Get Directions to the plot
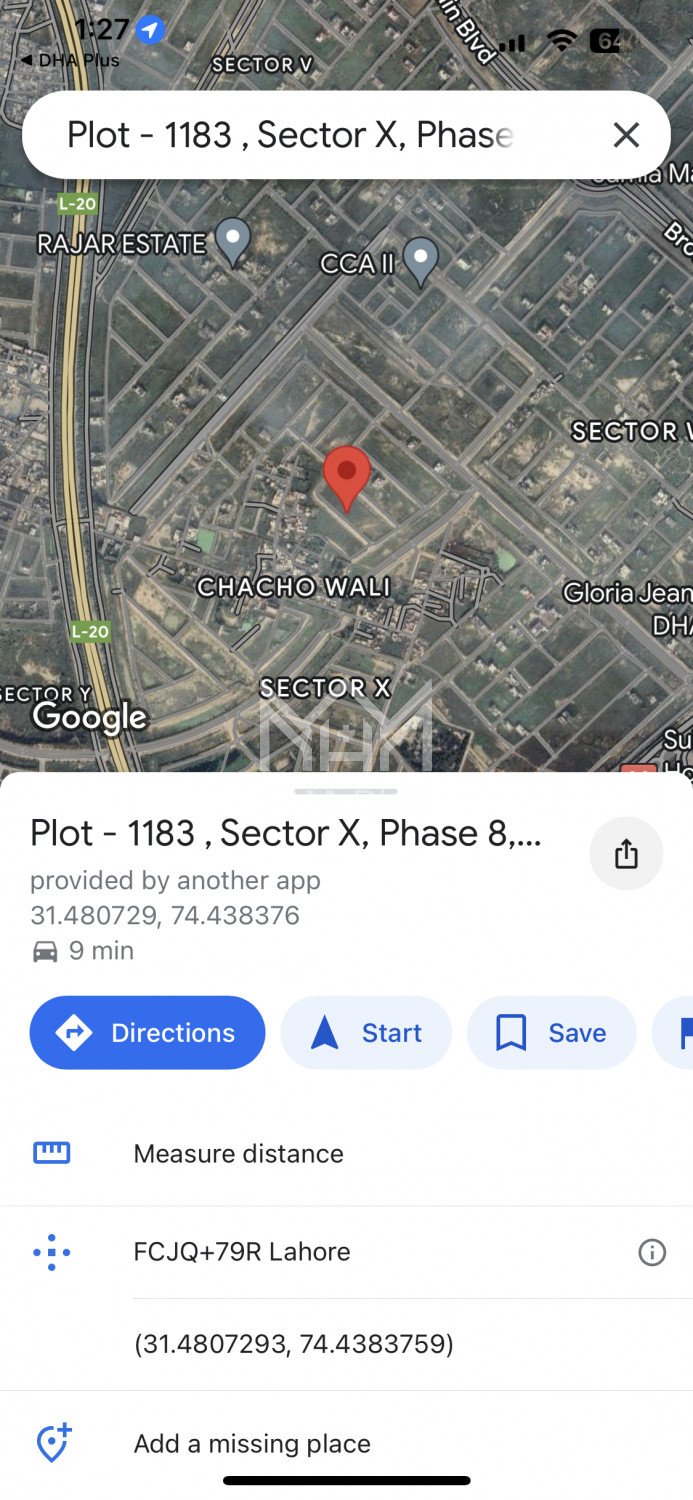Screen dimensions: 693x1500 click(x=148, y=1033)
